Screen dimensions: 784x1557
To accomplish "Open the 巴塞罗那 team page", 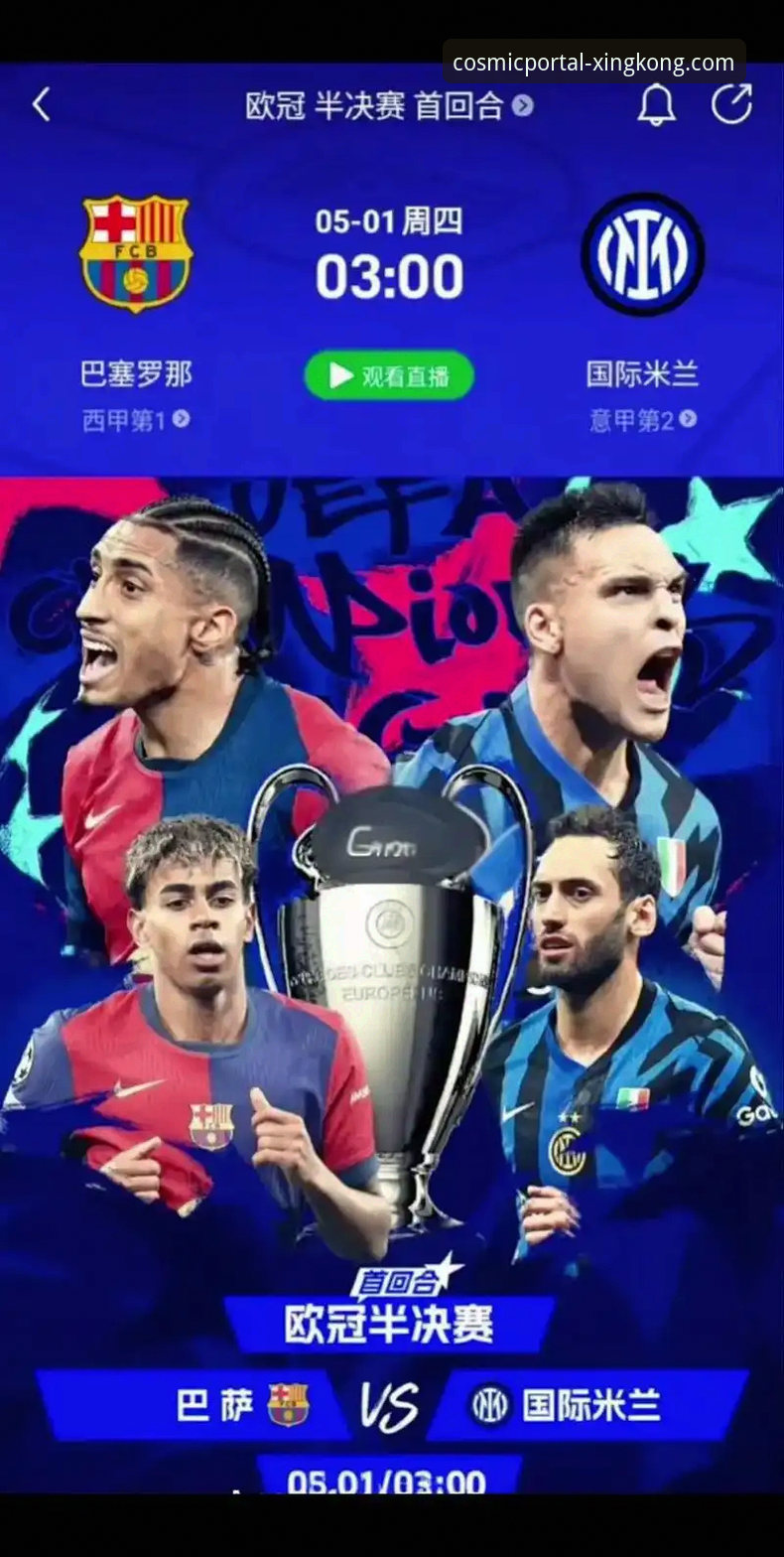I will pyautogui.click(x=136, y=374).
